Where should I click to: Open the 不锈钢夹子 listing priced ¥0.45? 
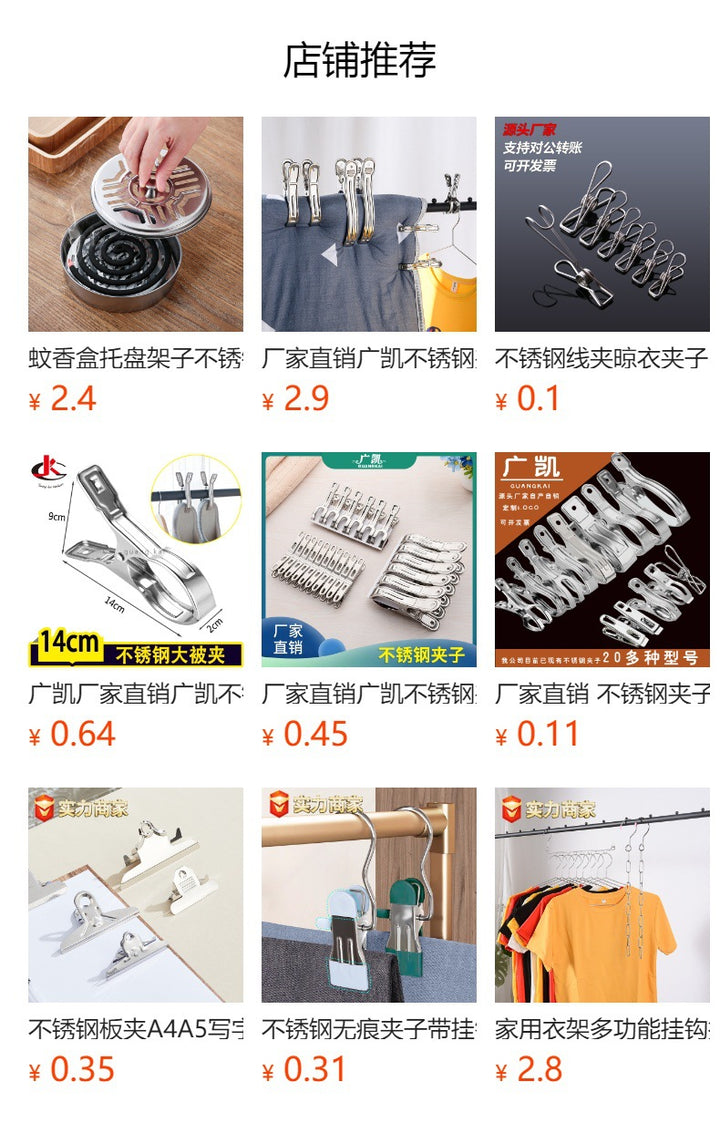(x=369, y=559)
